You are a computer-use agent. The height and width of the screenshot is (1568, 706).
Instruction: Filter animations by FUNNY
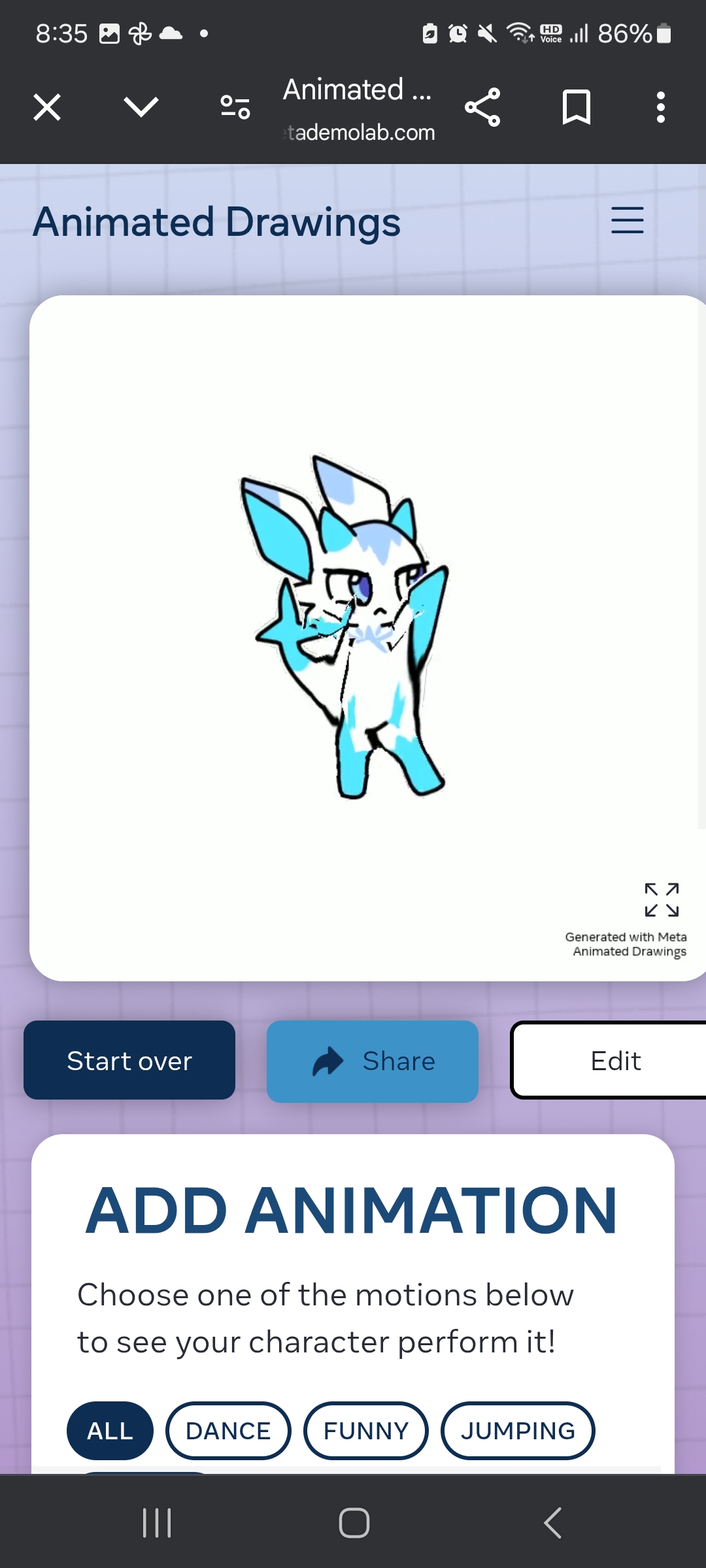(x=365, y=1430)
